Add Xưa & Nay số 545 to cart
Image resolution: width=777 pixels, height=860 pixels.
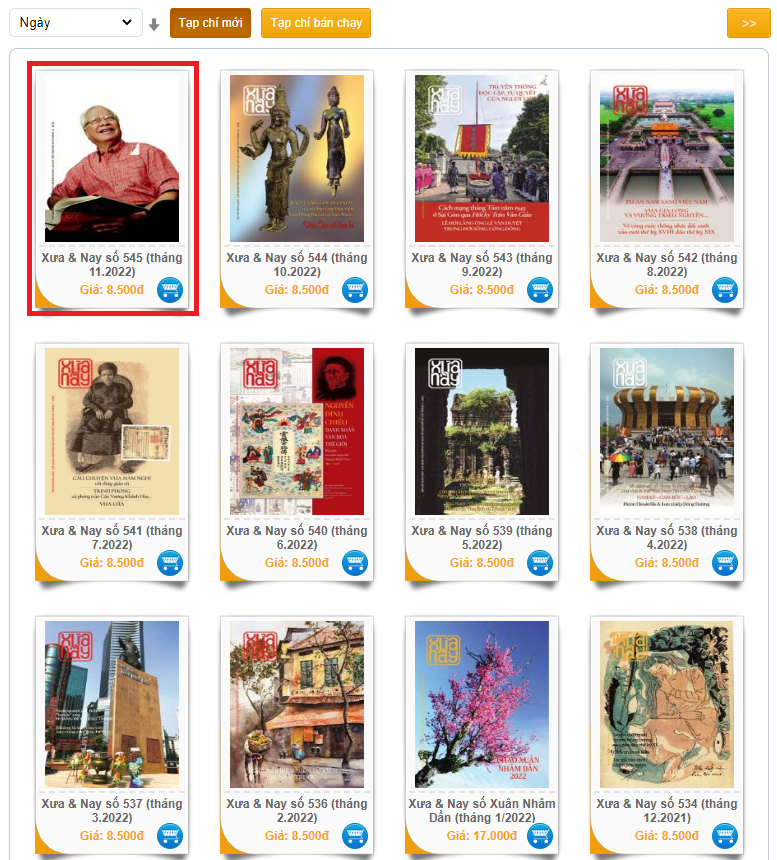pos(170,290)
